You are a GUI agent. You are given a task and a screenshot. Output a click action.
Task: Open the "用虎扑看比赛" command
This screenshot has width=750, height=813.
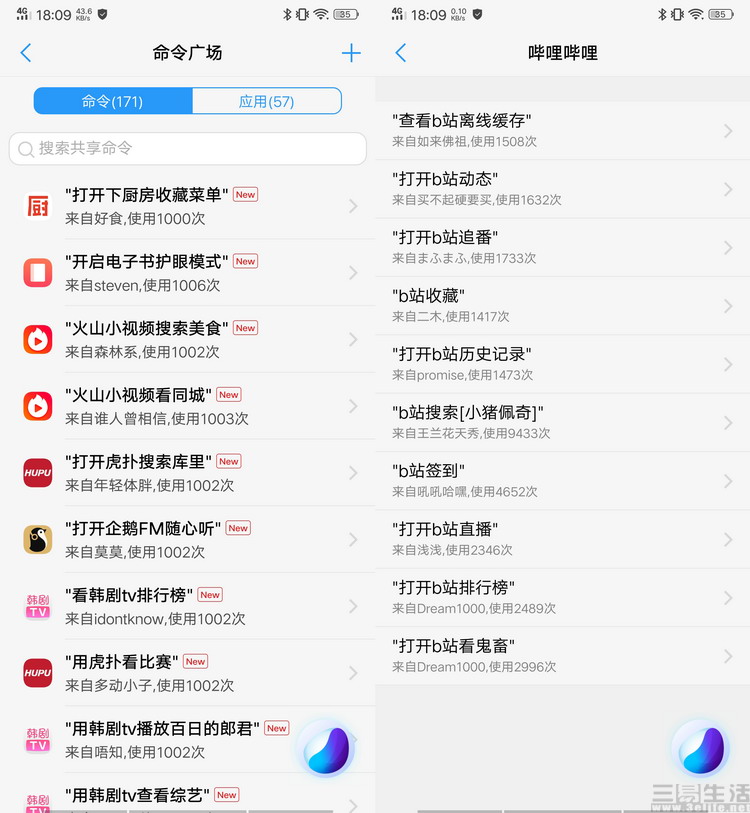[188, 672]
